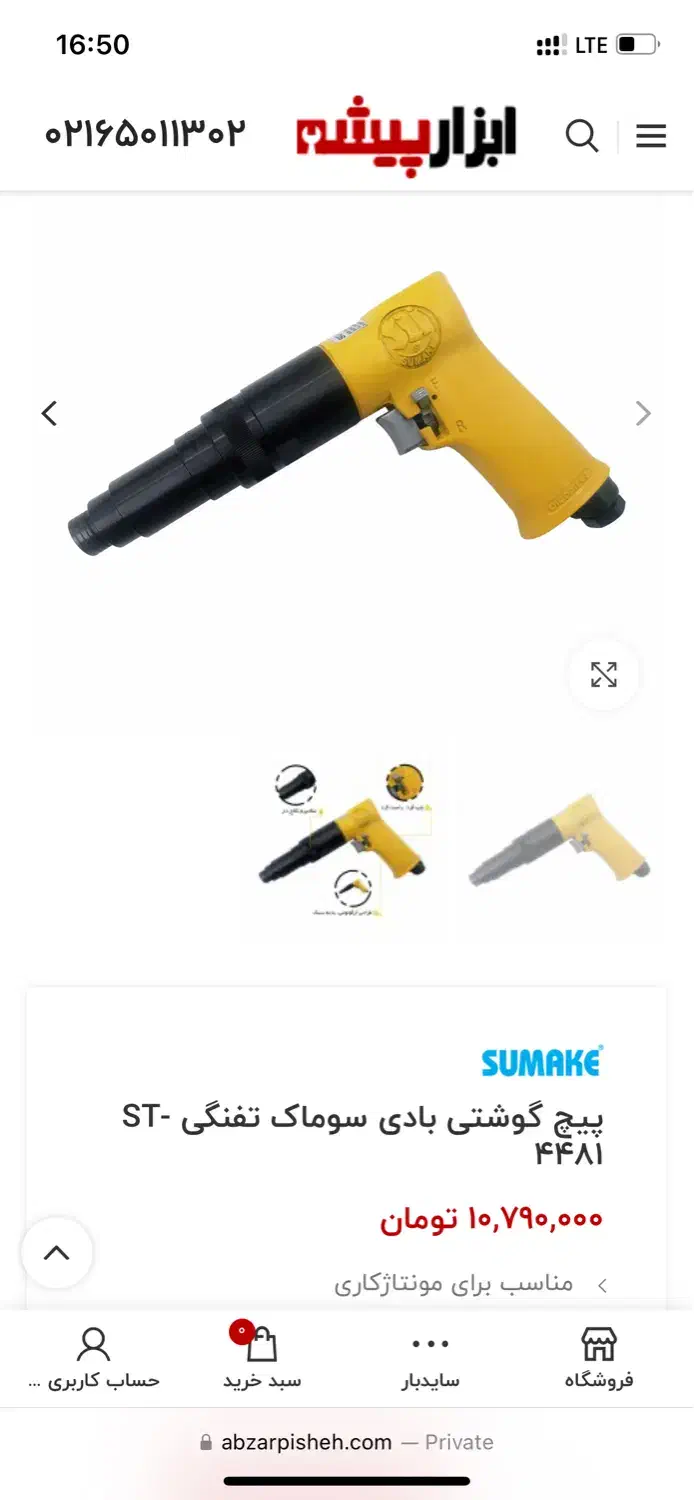Tap the scroll back to top button
Viewport: 694px width, 1500px height.
coord(57,1252)
